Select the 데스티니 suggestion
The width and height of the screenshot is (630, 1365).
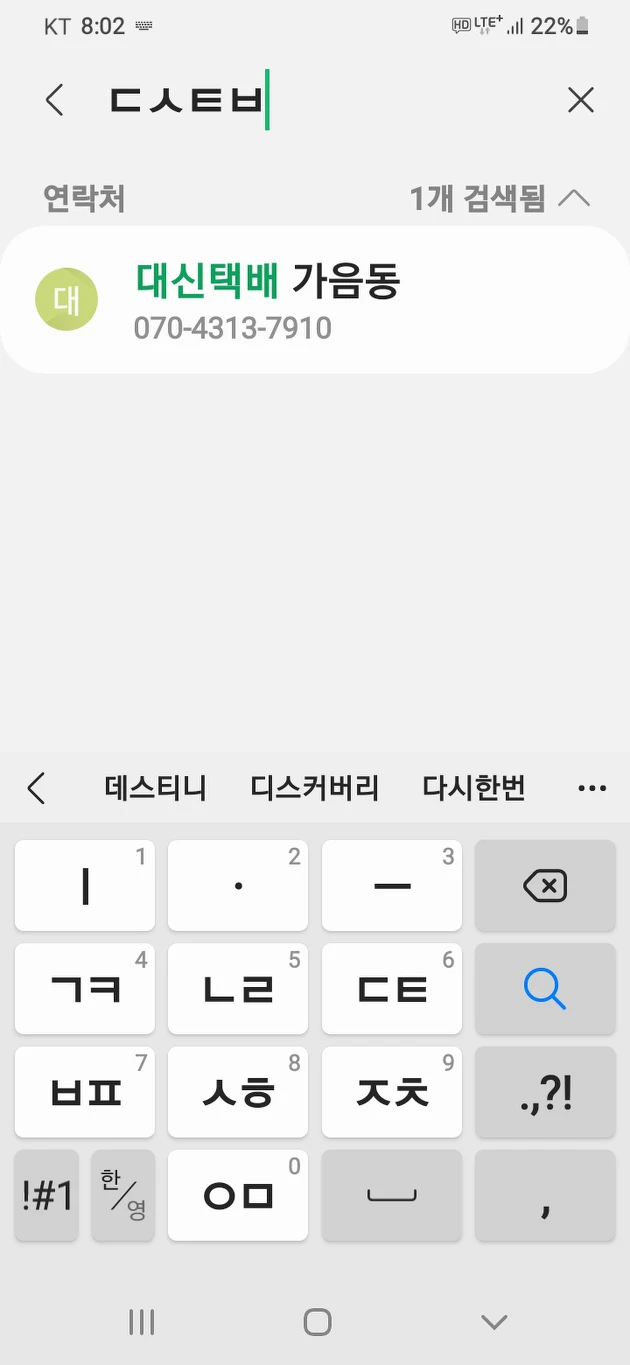[155, 789]
